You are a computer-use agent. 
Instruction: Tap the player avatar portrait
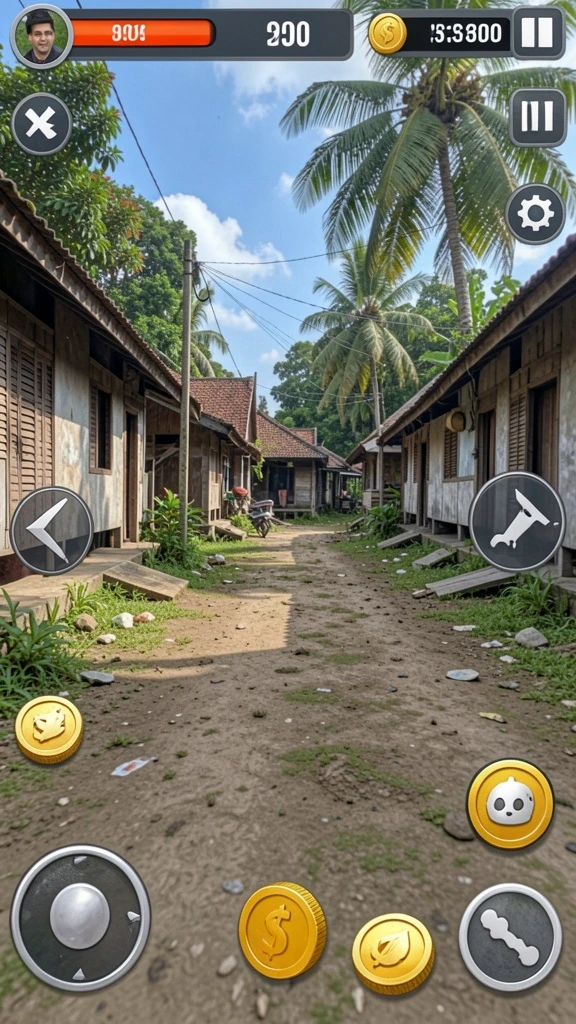click(x=42, y=37)
